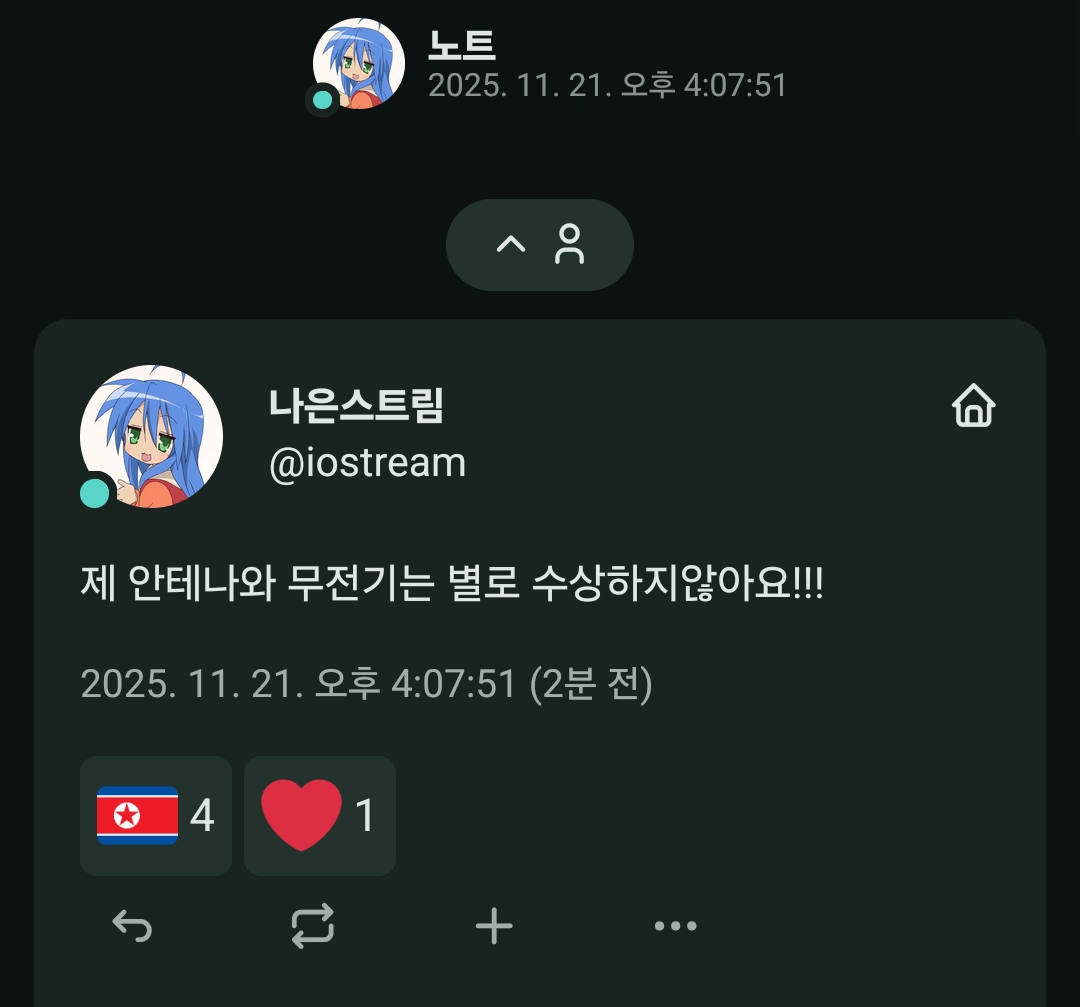Add a new reaction with plus icon
Image resolution: width=1080 pixels, height=1007 pixels.
tap(494, 926)
